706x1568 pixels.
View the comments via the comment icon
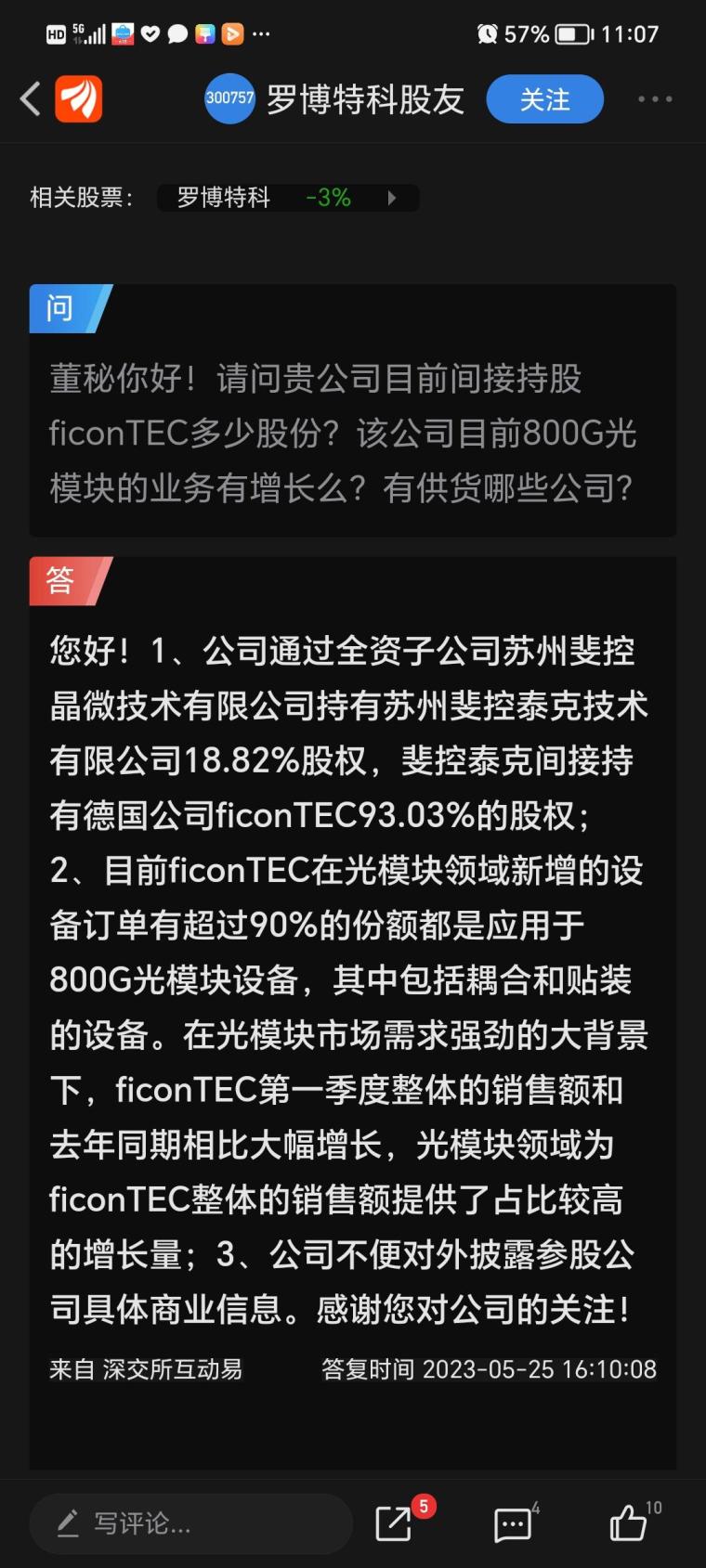coord(513,1523)
